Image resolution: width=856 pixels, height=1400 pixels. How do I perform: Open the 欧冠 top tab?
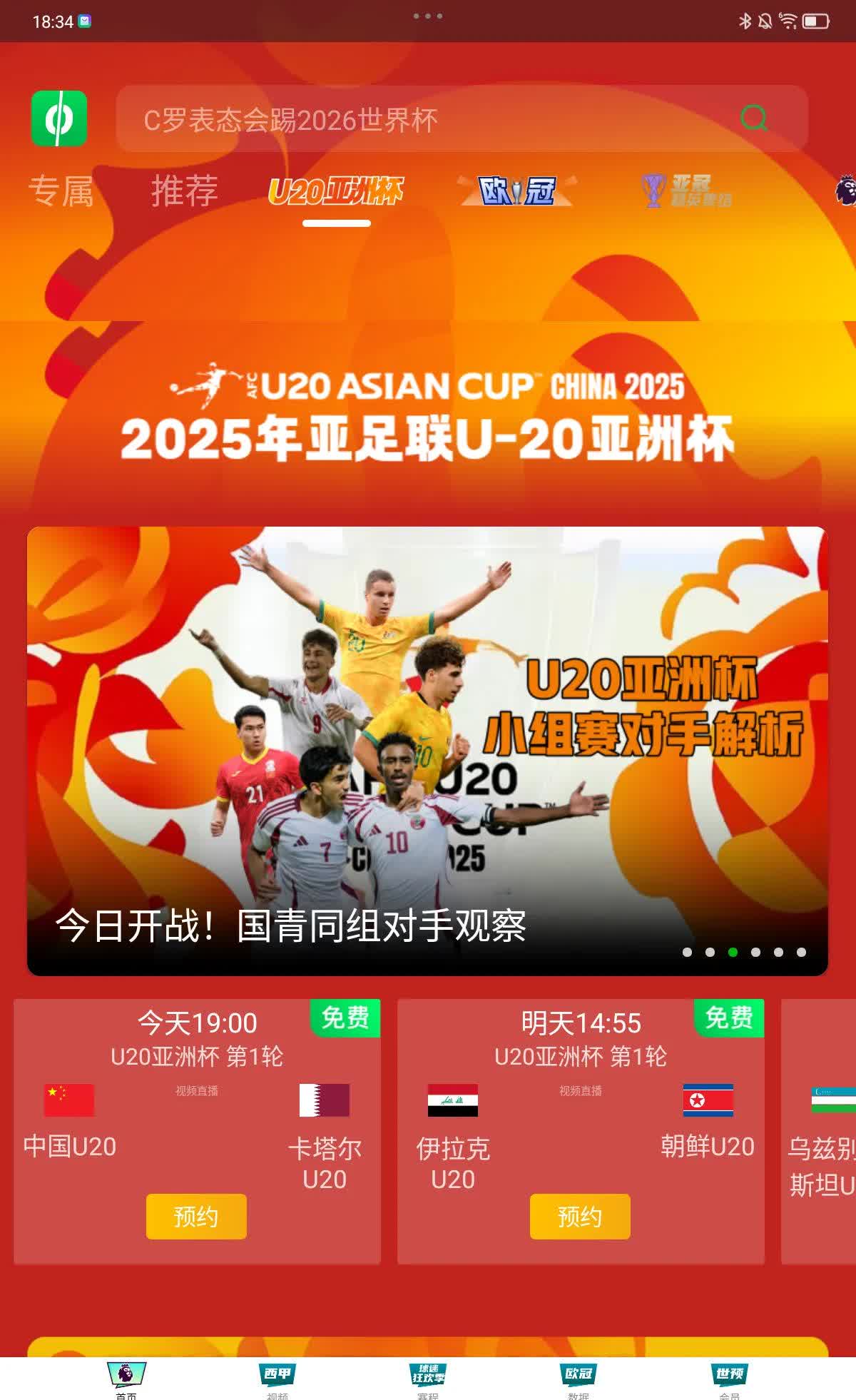click(x=517, y=191)
